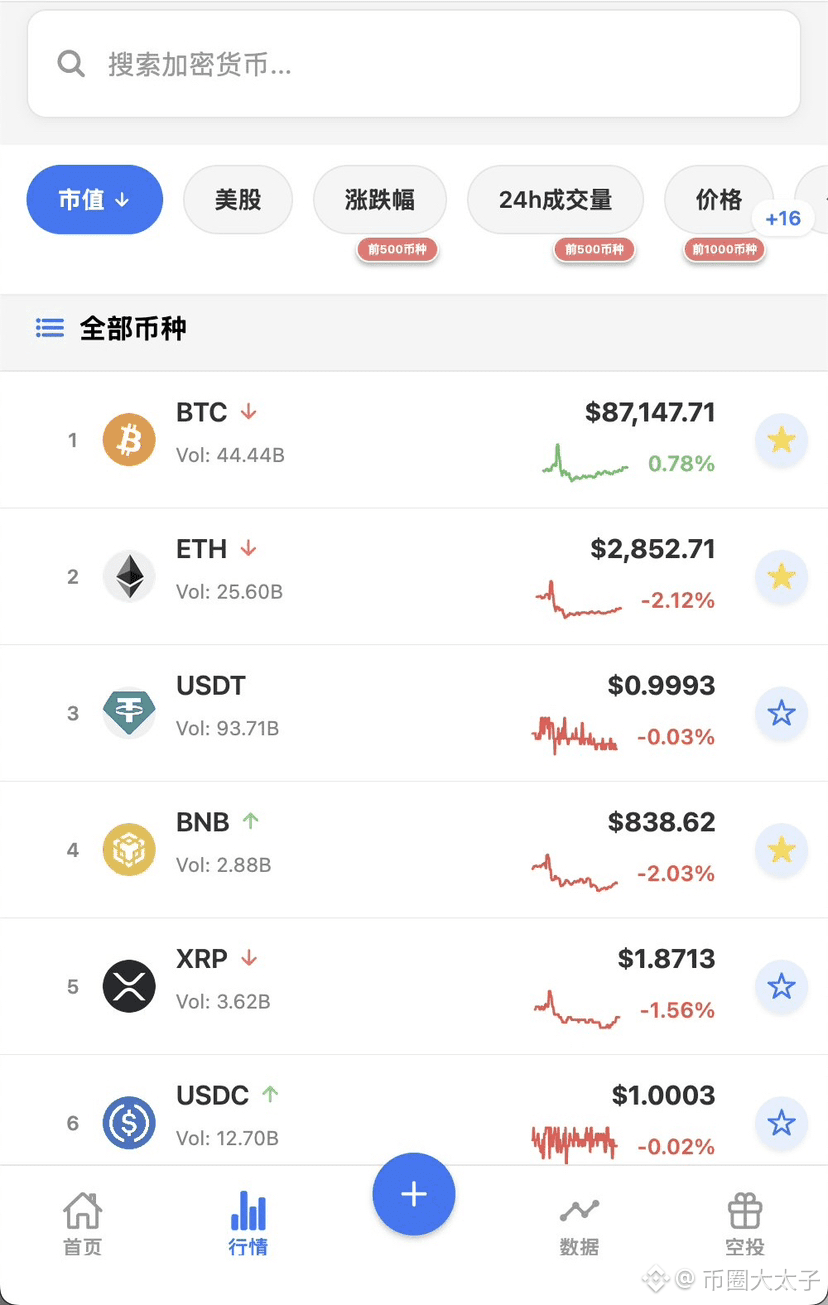View XRP coin details
This screenshot has height=1305, width=828.
pyautogui.click(x=400, y=986)
